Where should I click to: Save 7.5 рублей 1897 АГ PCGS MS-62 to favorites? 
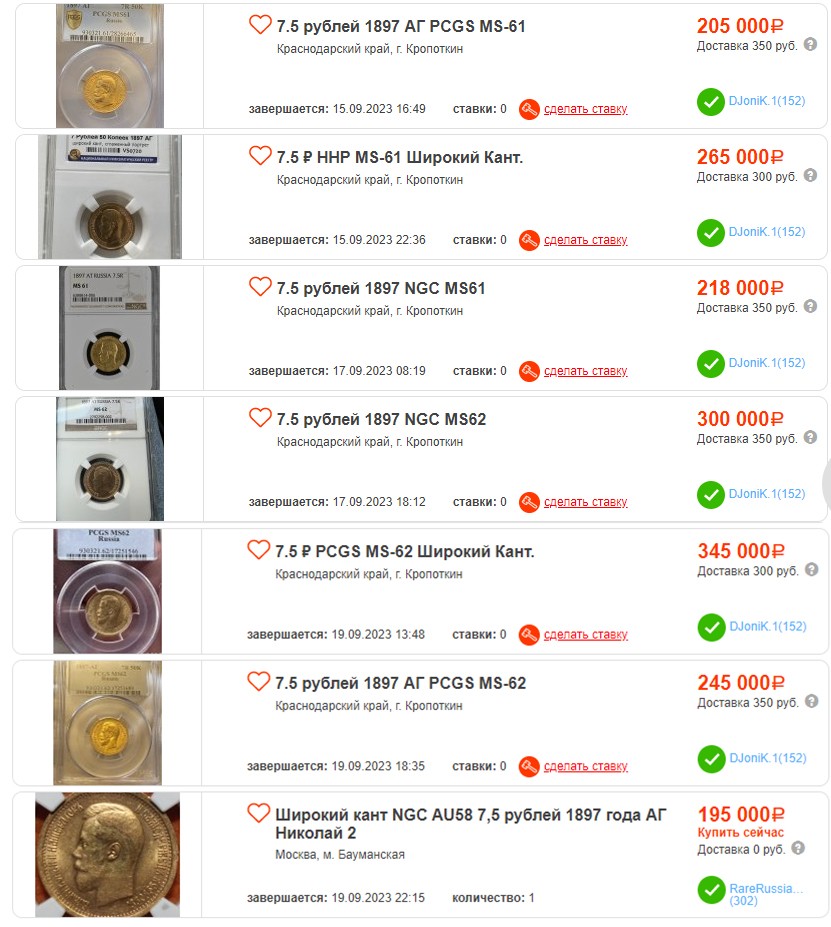259,682
